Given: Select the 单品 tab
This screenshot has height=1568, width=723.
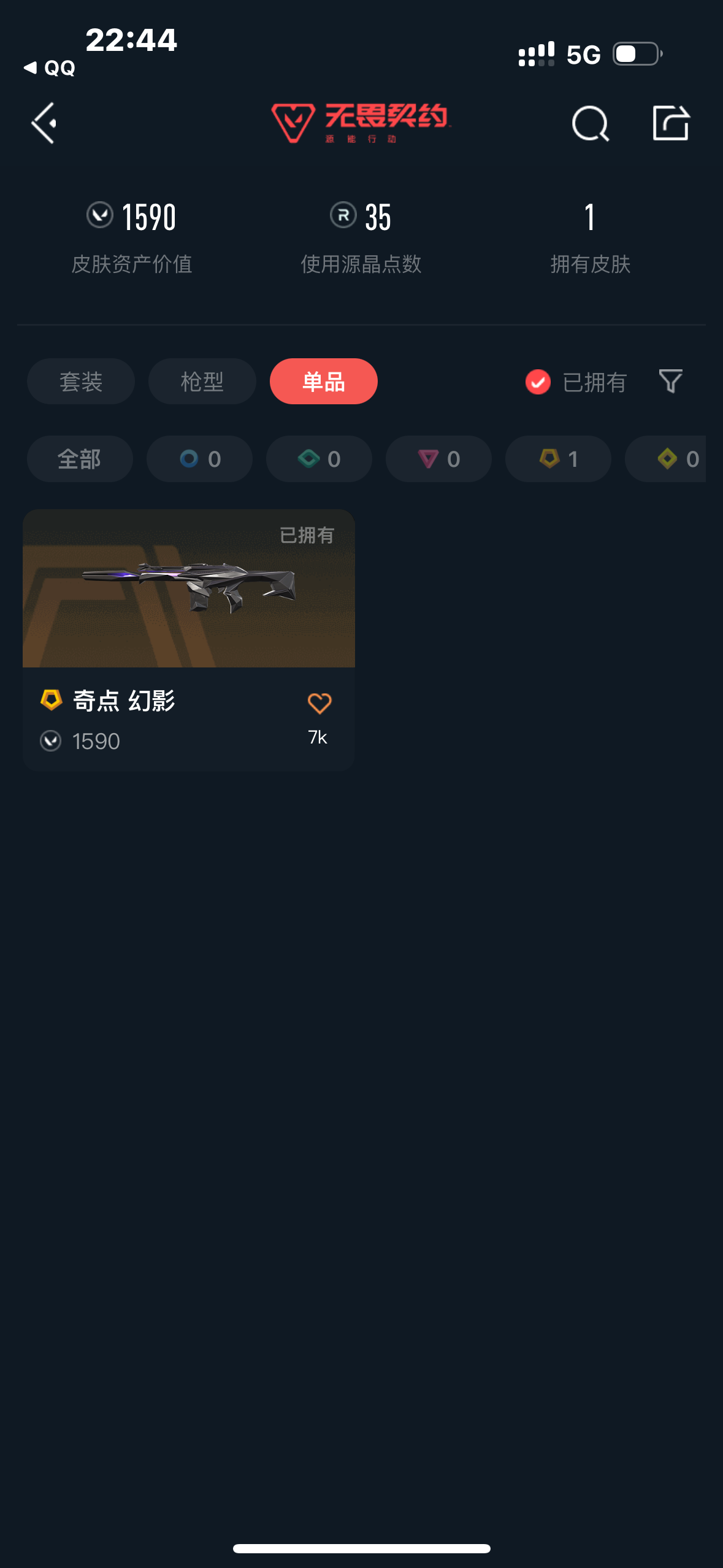Looking at the screenshot, I should [x=323, y=382].
